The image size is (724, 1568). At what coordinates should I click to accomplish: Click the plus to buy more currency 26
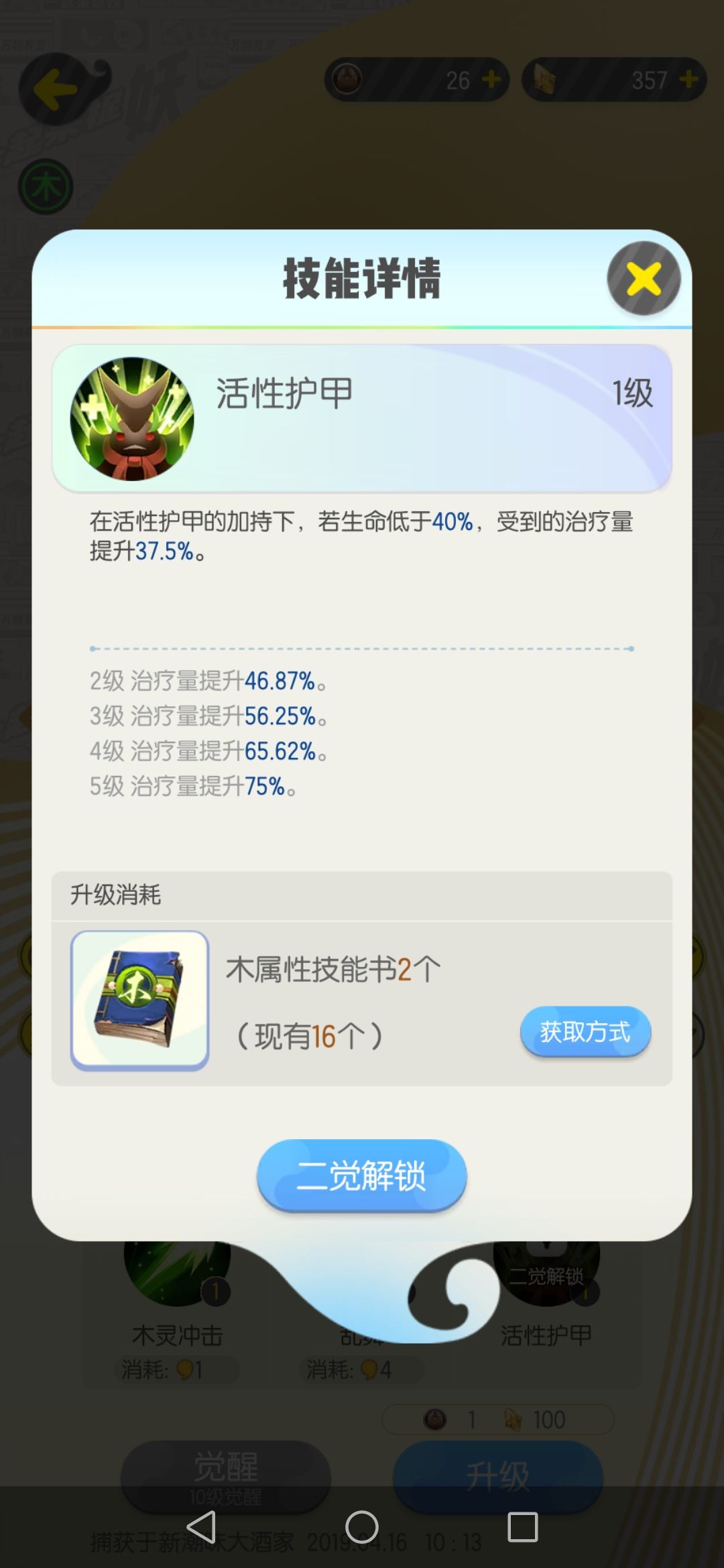click(x=491, y=80)
